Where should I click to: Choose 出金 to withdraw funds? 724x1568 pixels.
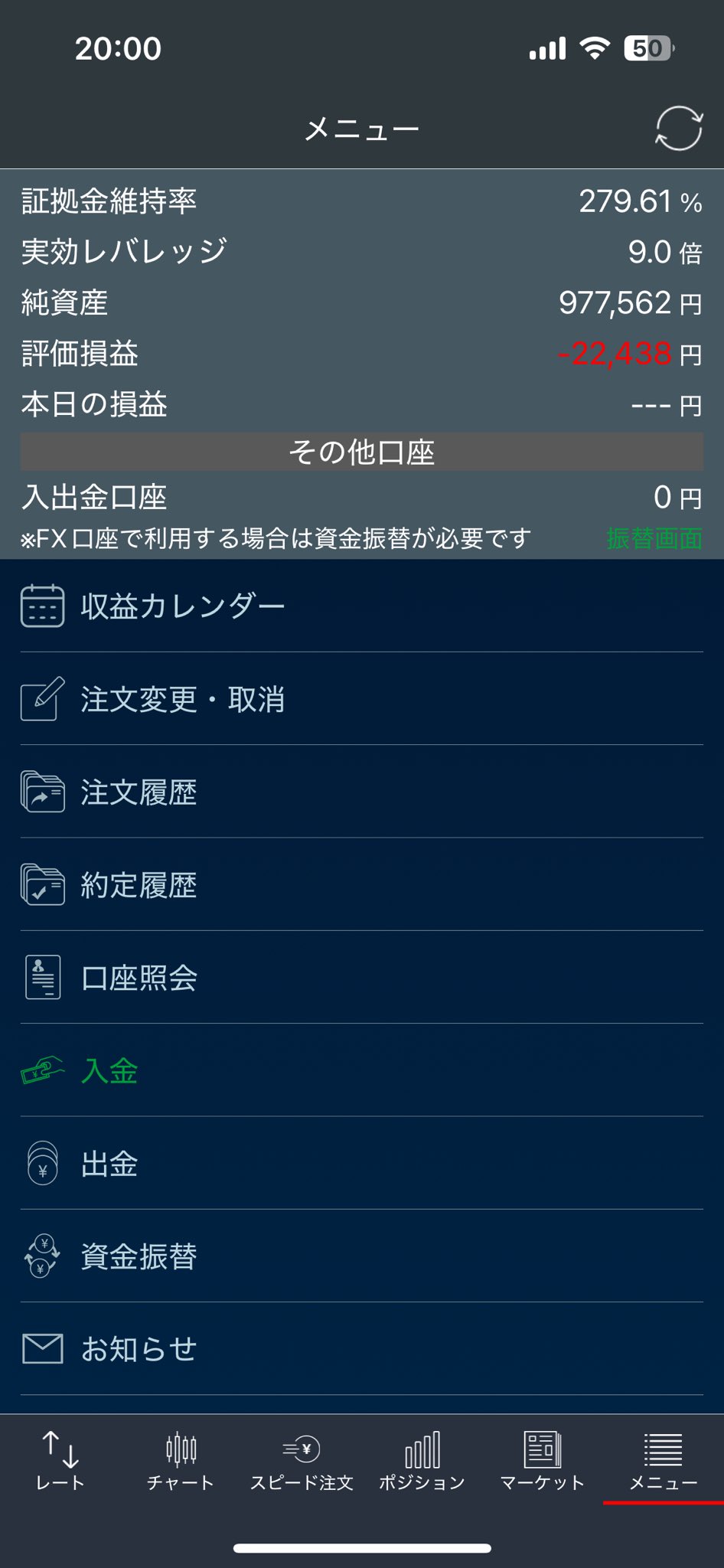click(109, 1164)
